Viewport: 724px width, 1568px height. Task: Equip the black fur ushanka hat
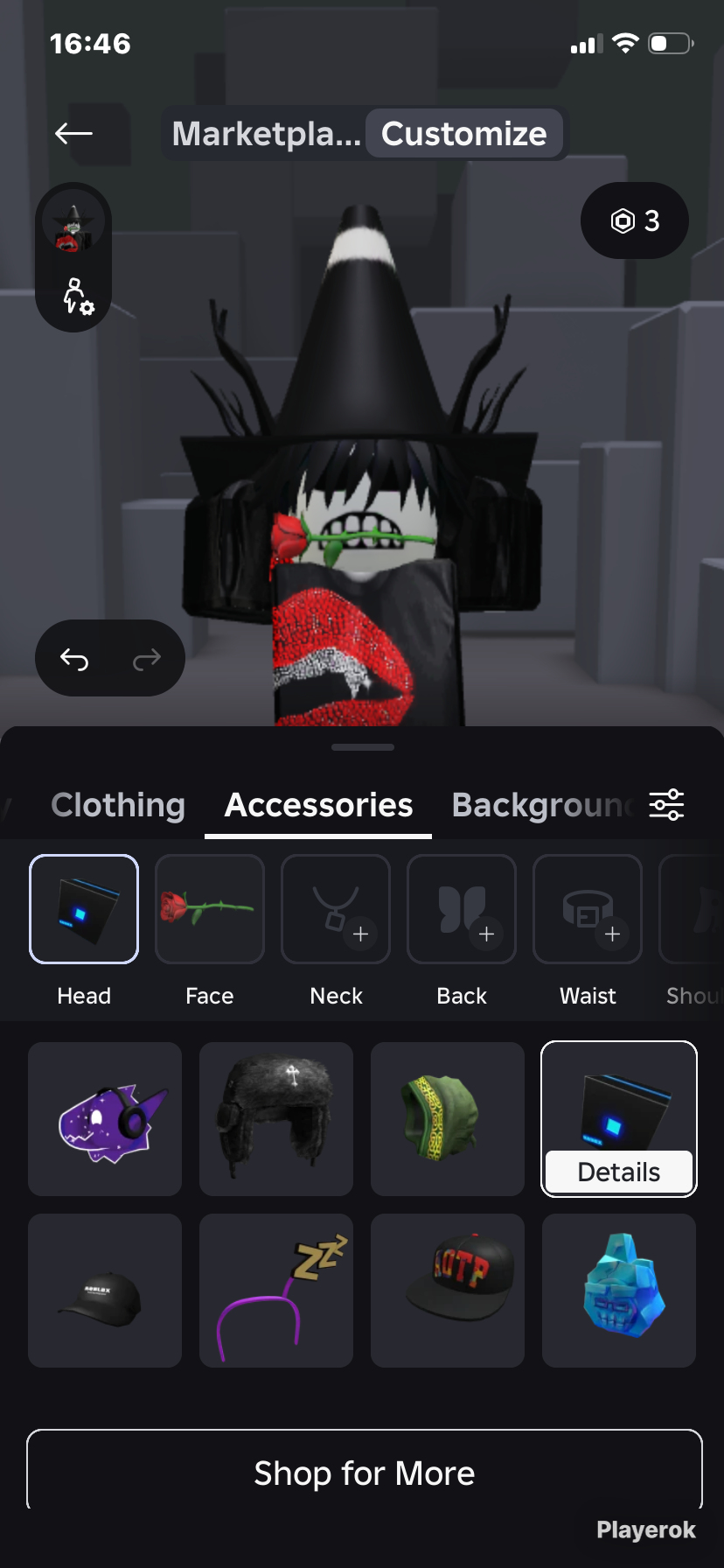[276, 1119]
